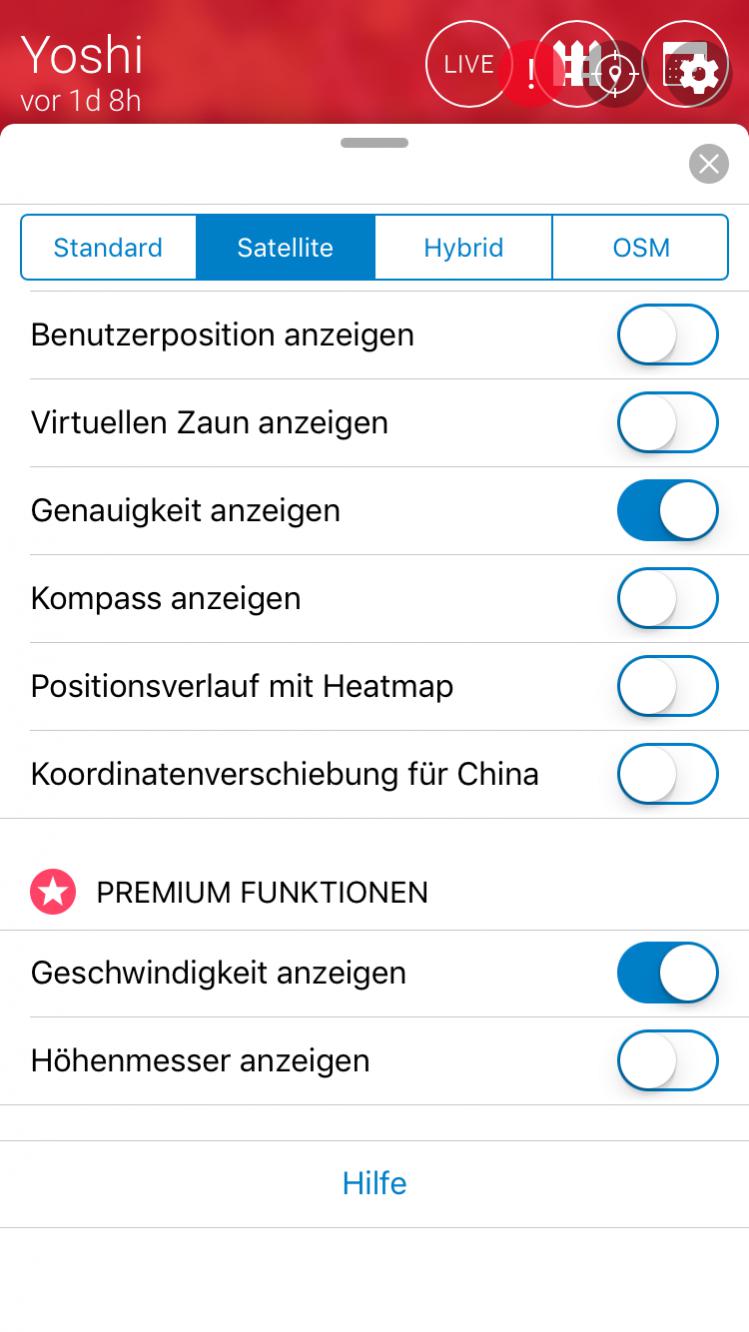Enable Benutzerposition anzeigen
Image resolution: width=749 pixels, height=1332 pixels.
click(668, 334)
